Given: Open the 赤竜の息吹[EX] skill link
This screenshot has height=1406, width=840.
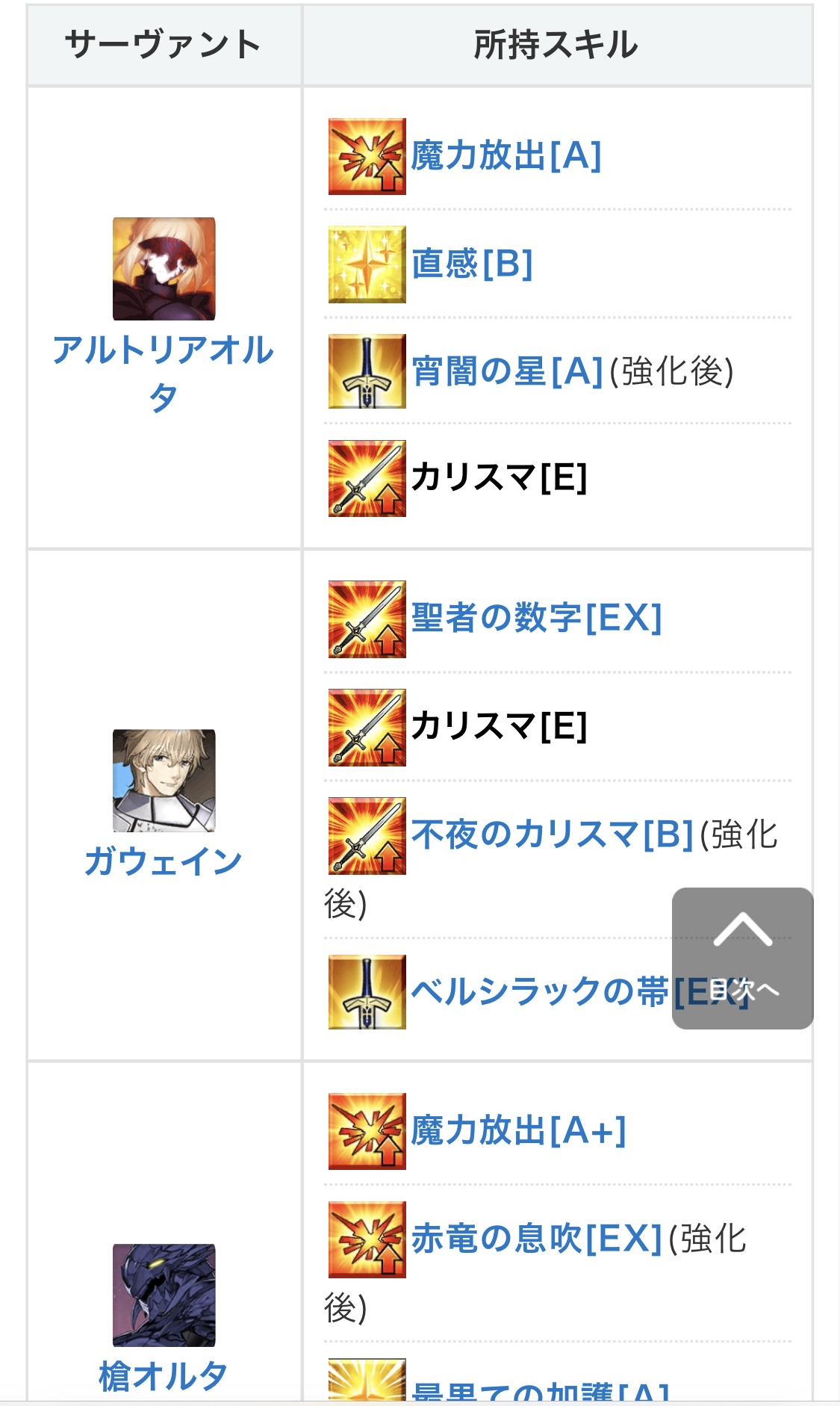Looking at the screenshot, I should click(536, 1239).
